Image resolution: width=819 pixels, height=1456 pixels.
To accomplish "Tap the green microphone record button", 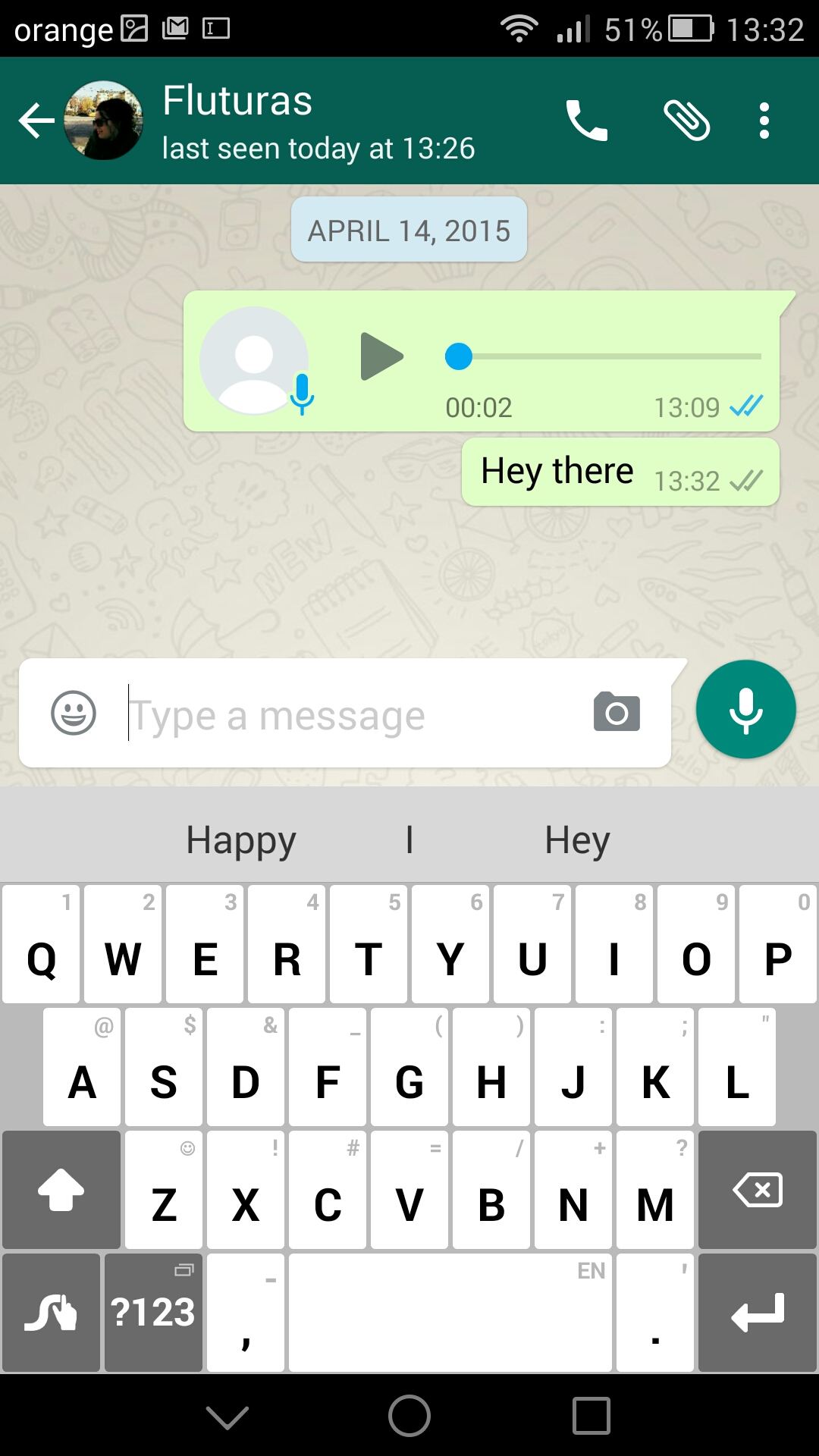I will click(x=745, y=710).
